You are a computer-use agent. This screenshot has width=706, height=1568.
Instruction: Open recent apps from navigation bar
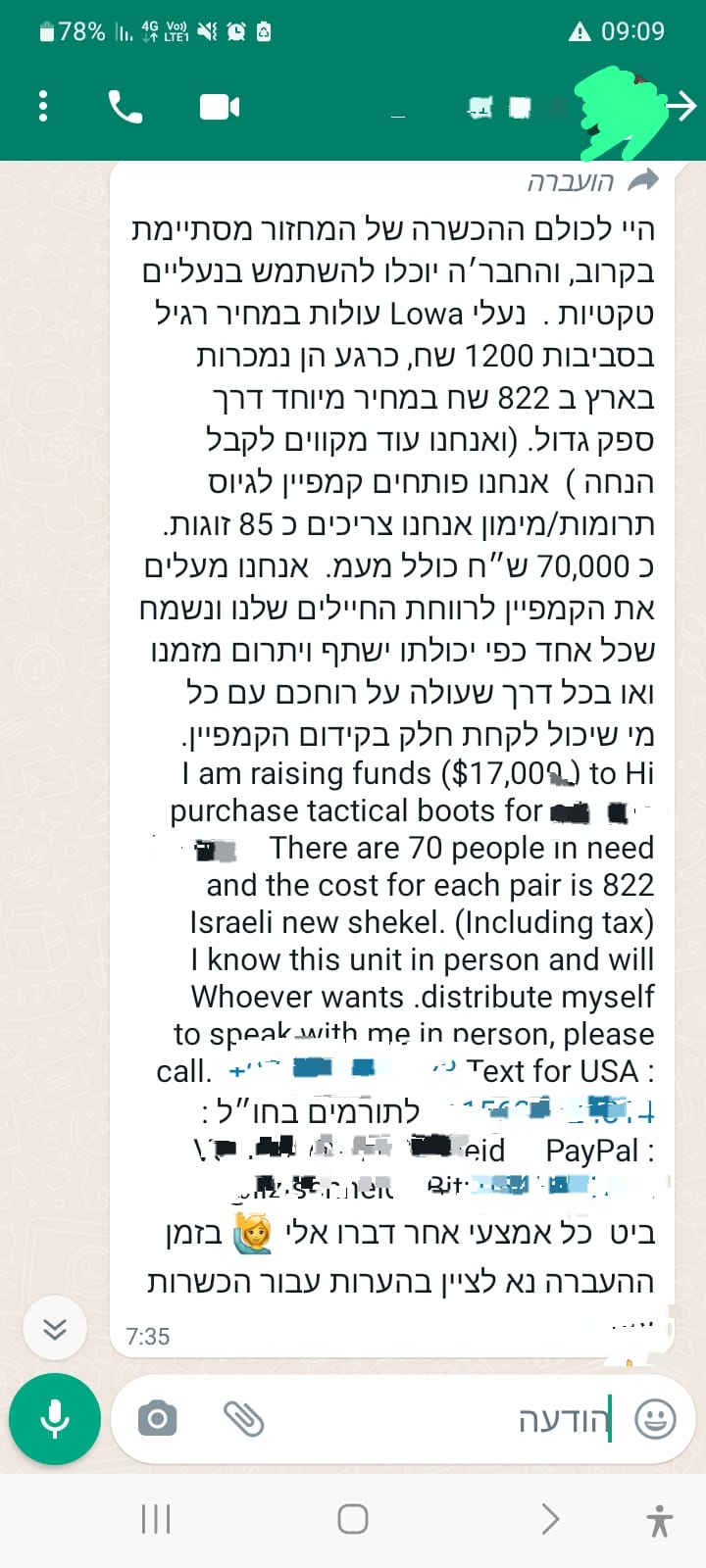[x=156, y=1519]
